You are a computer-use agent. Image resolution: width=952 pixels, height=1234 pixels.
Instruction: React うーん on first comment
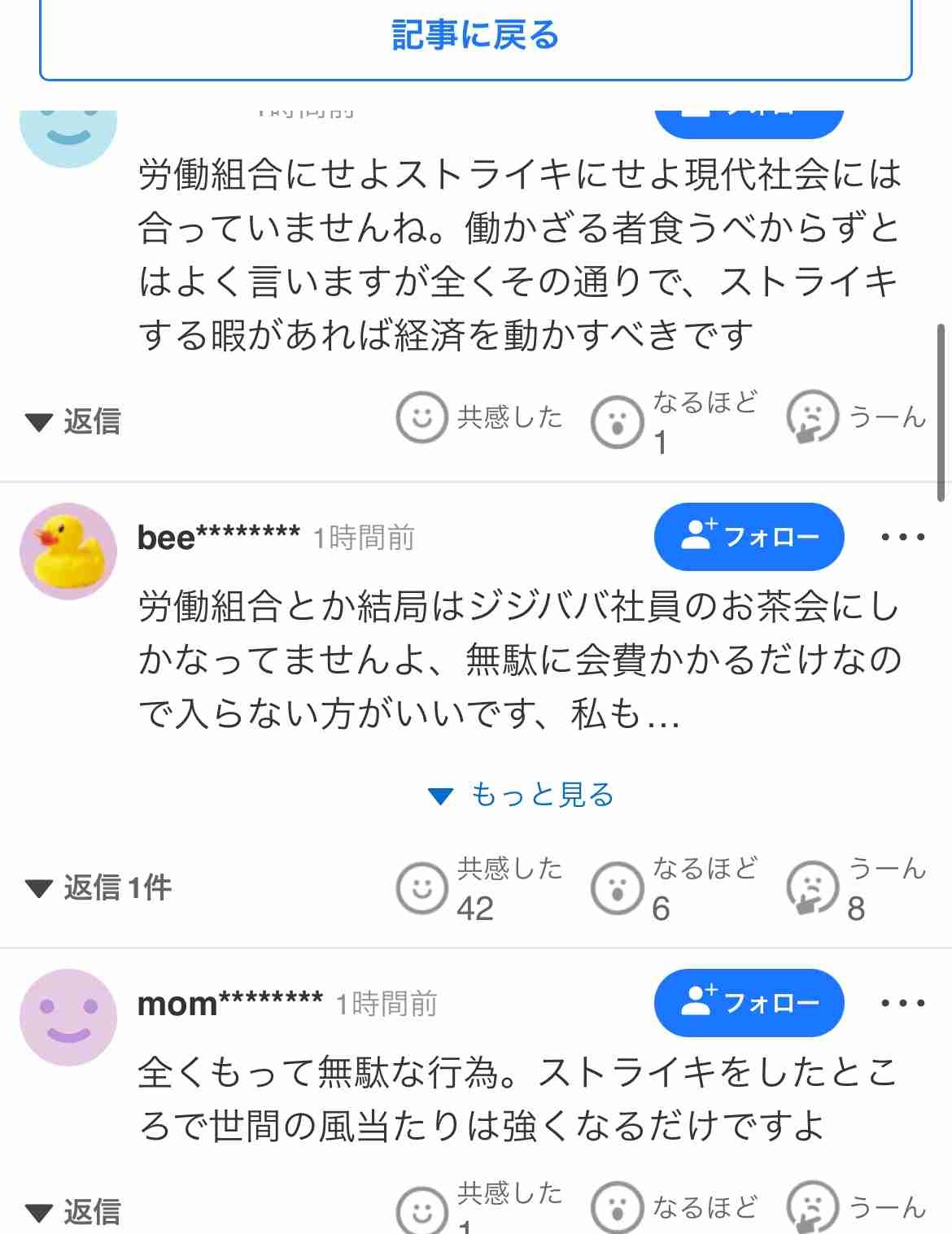tap(812, 418)
